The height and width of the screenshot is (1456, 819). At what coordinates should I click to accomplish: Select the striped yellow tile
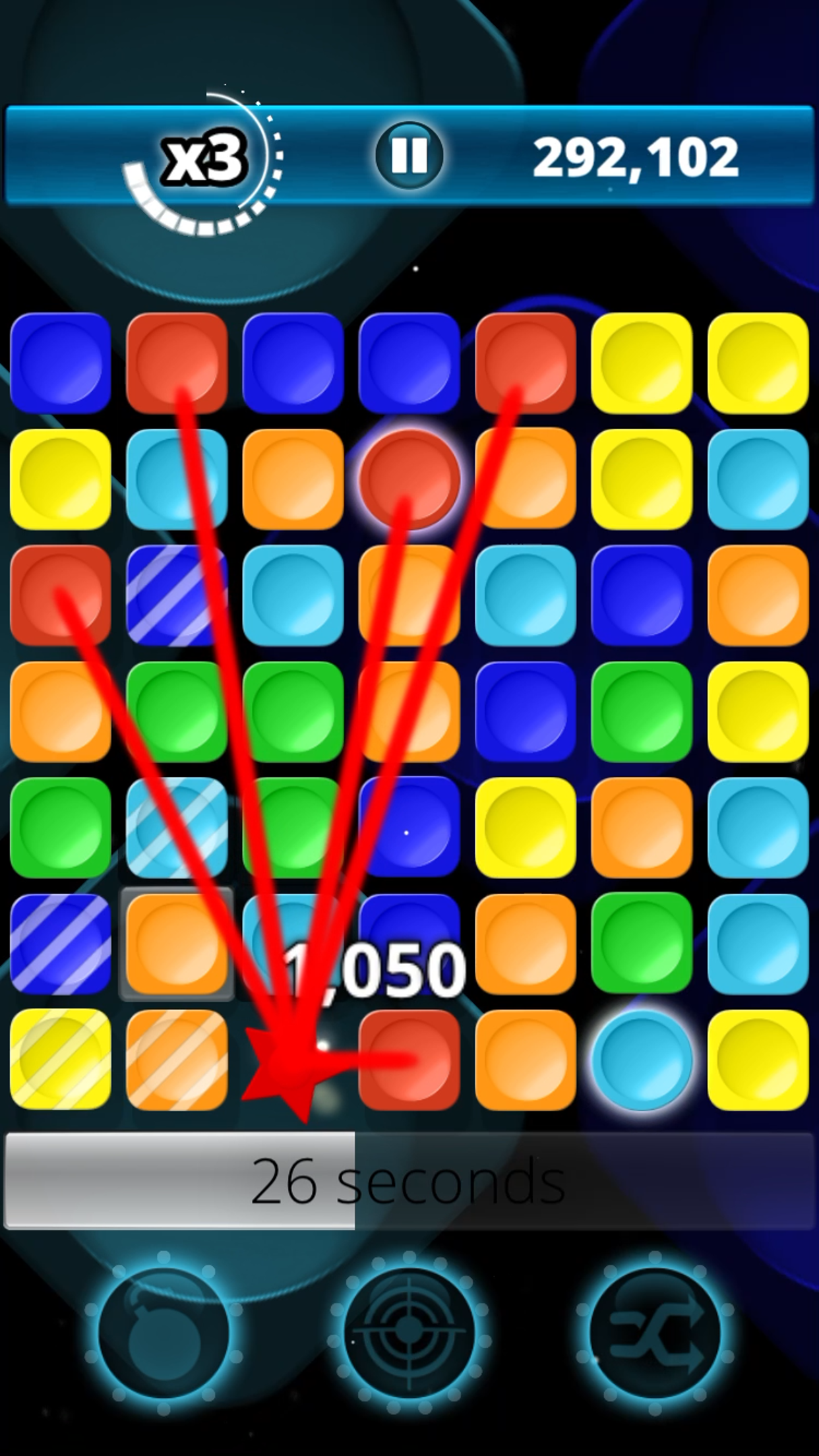(61, 1059)
